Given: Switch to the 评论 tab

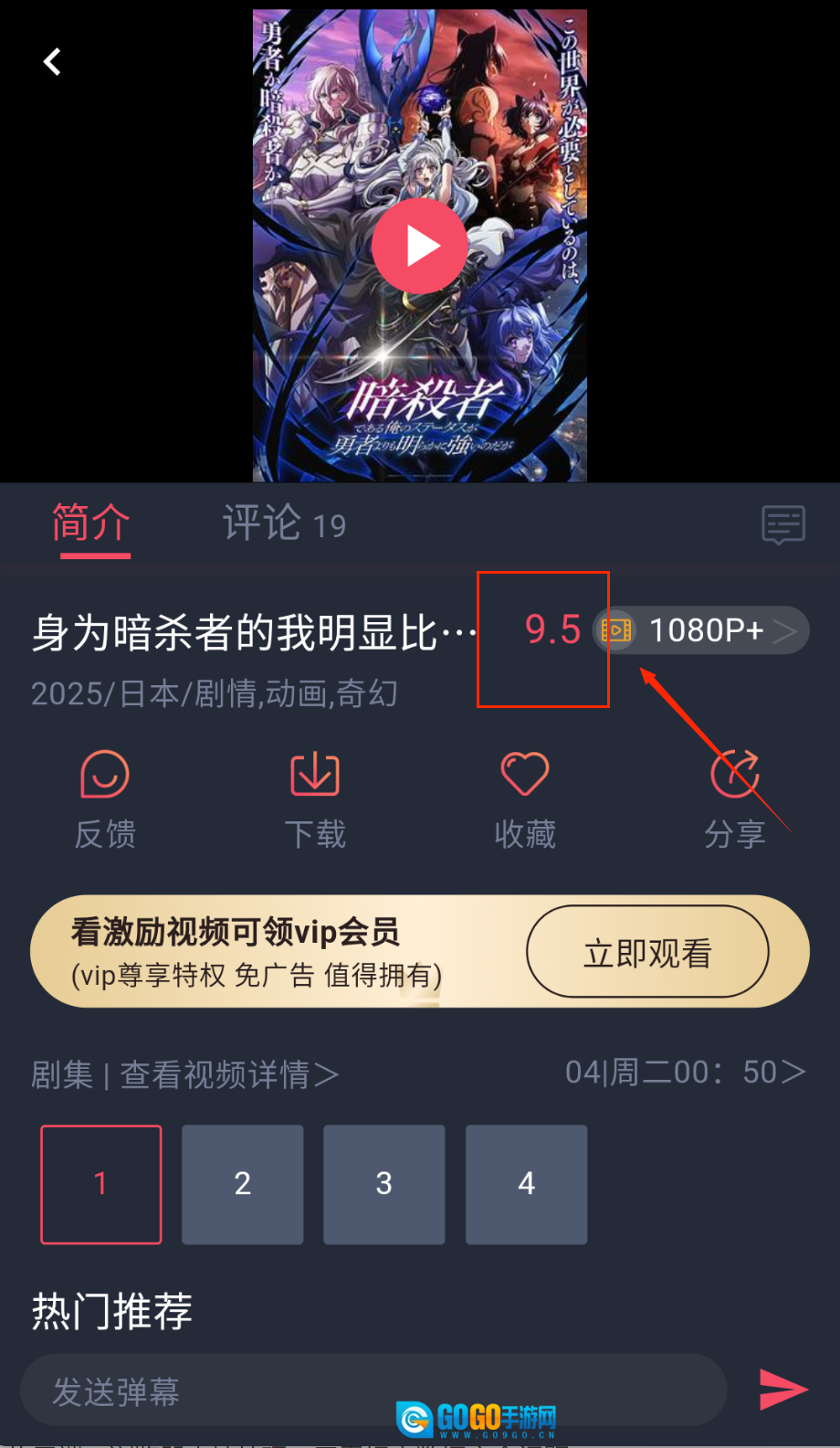Looking at the screenshot, I should click(284, 524).
